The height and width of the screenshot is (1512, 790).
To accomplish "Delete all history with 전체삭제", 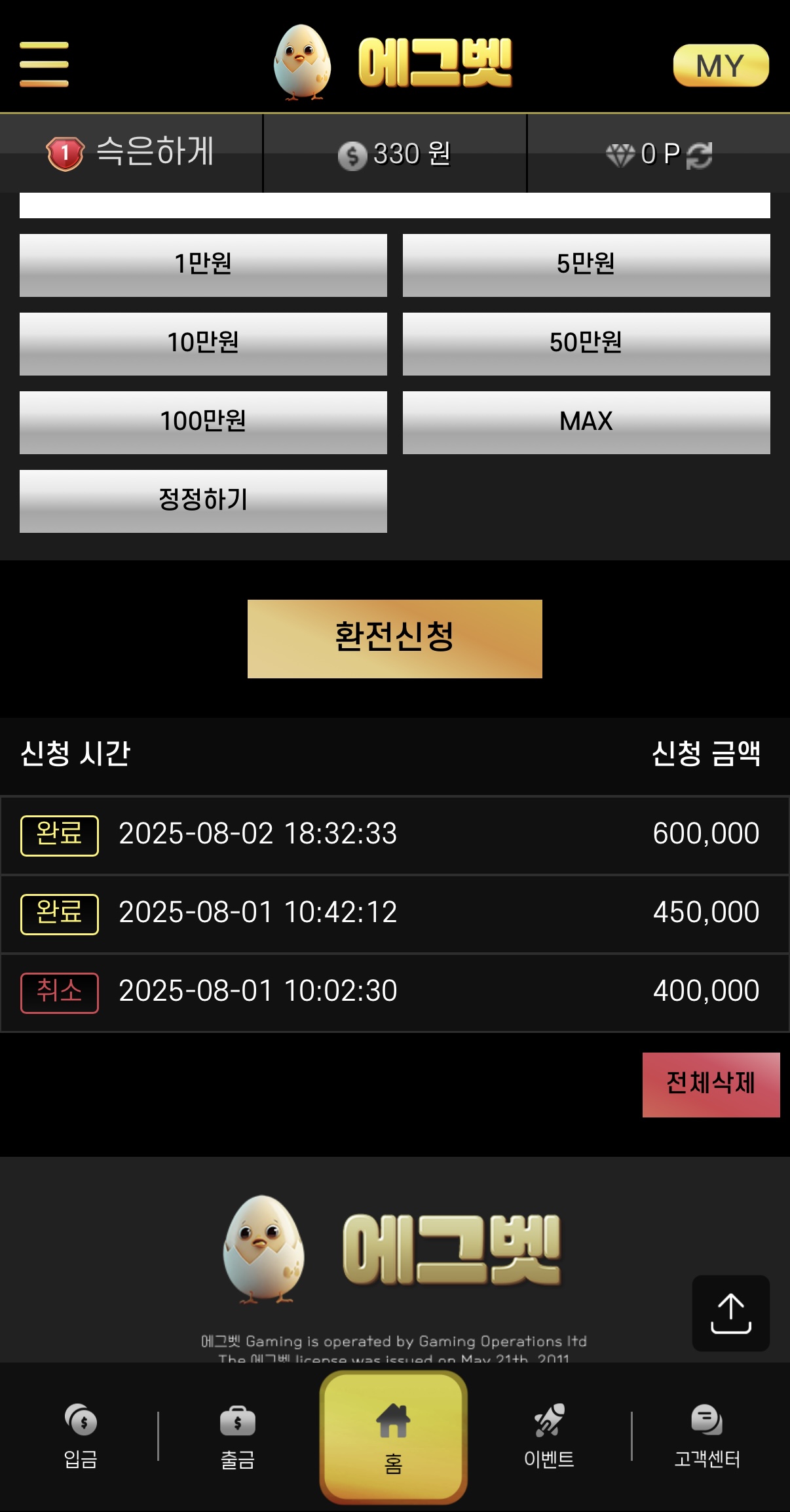I will (711, 1084).
